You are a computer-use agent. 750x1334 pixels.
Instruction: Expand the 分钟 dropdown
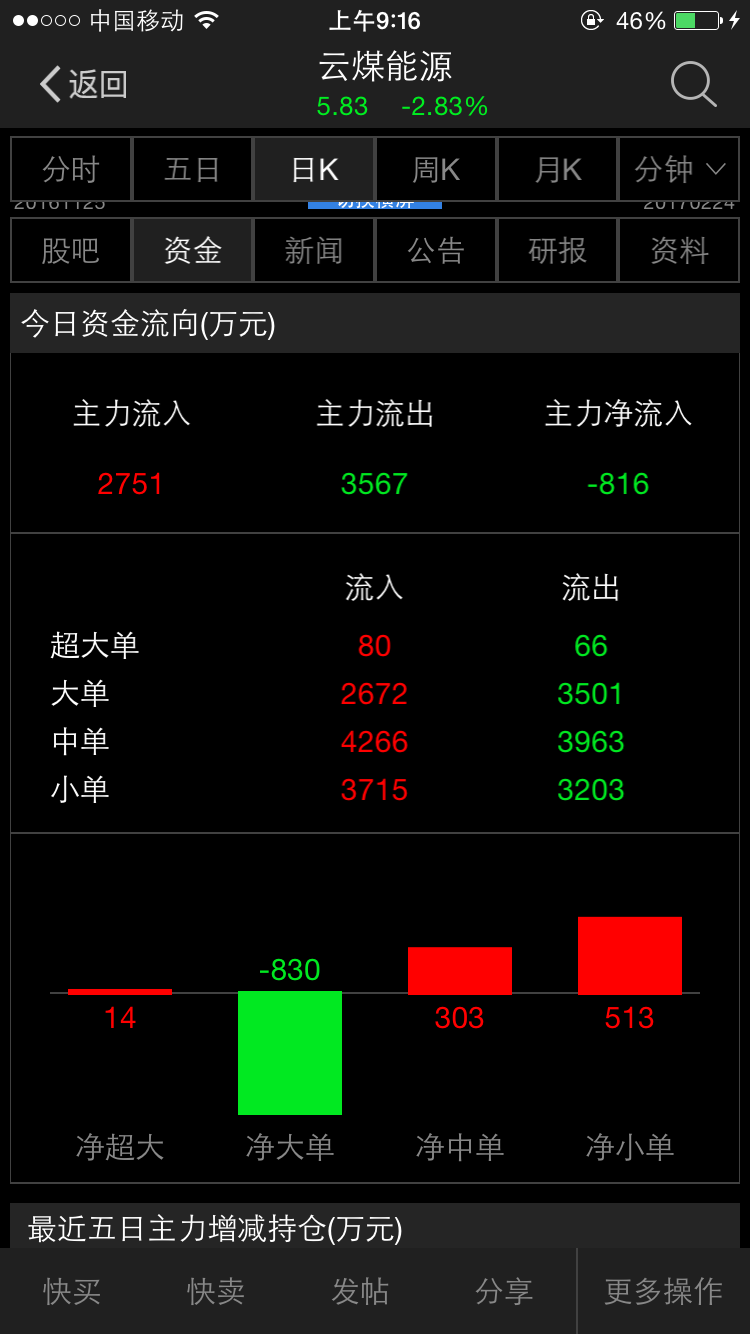coord(679,170)
